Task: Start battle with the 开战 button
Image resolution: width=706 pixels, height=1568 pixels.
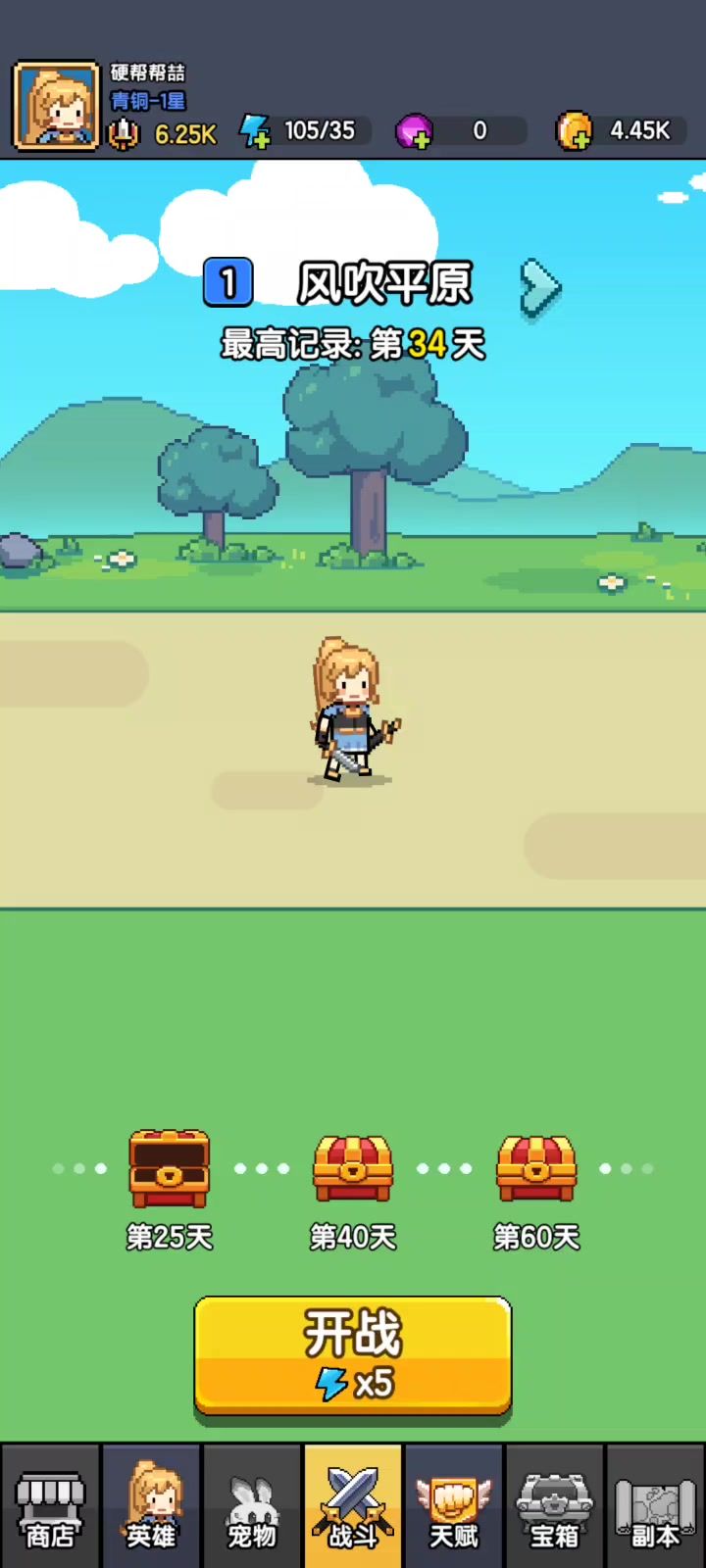Action: coord(353,1355)
